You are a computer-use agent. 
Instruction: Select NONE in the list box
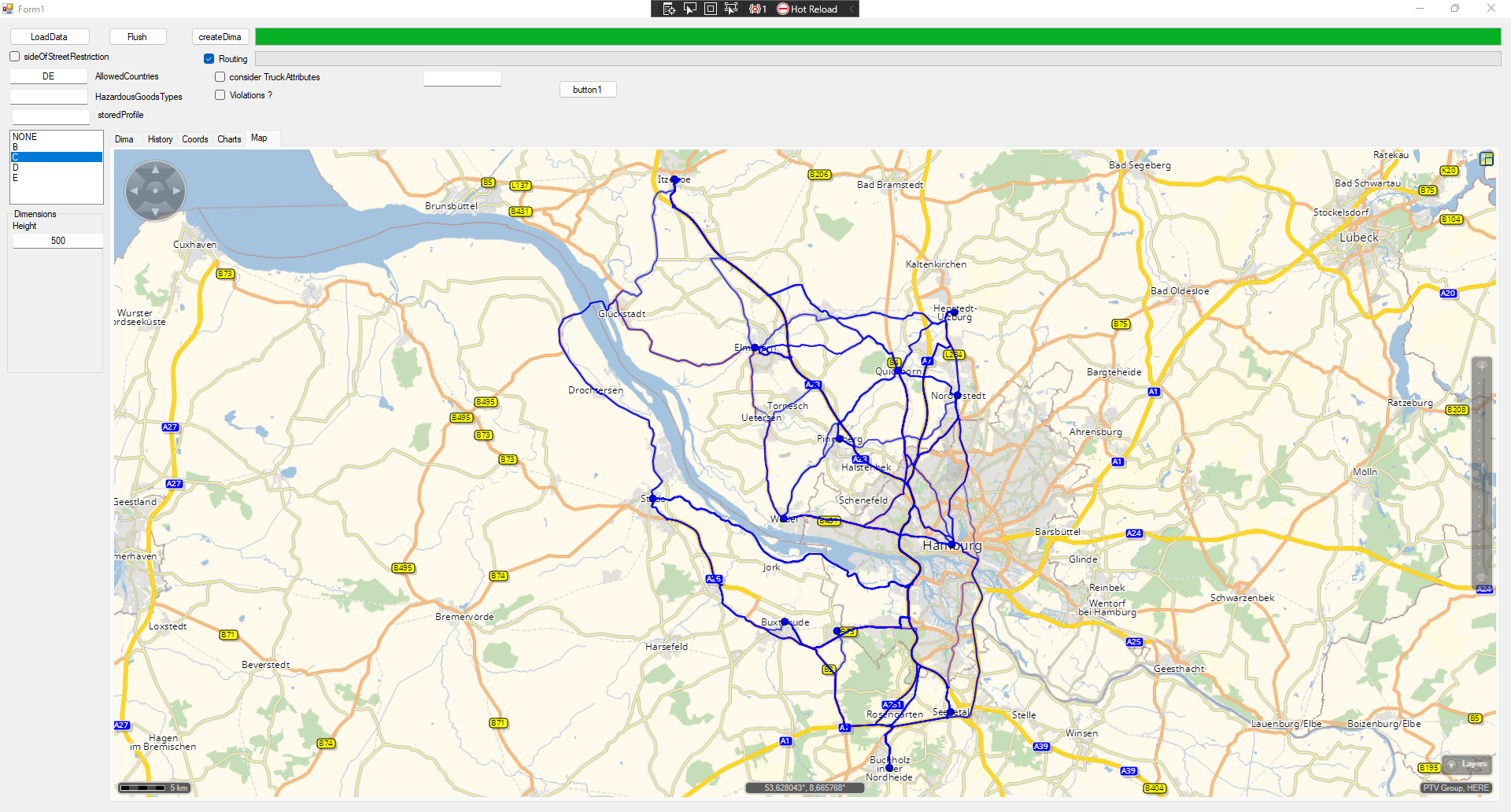25,137
